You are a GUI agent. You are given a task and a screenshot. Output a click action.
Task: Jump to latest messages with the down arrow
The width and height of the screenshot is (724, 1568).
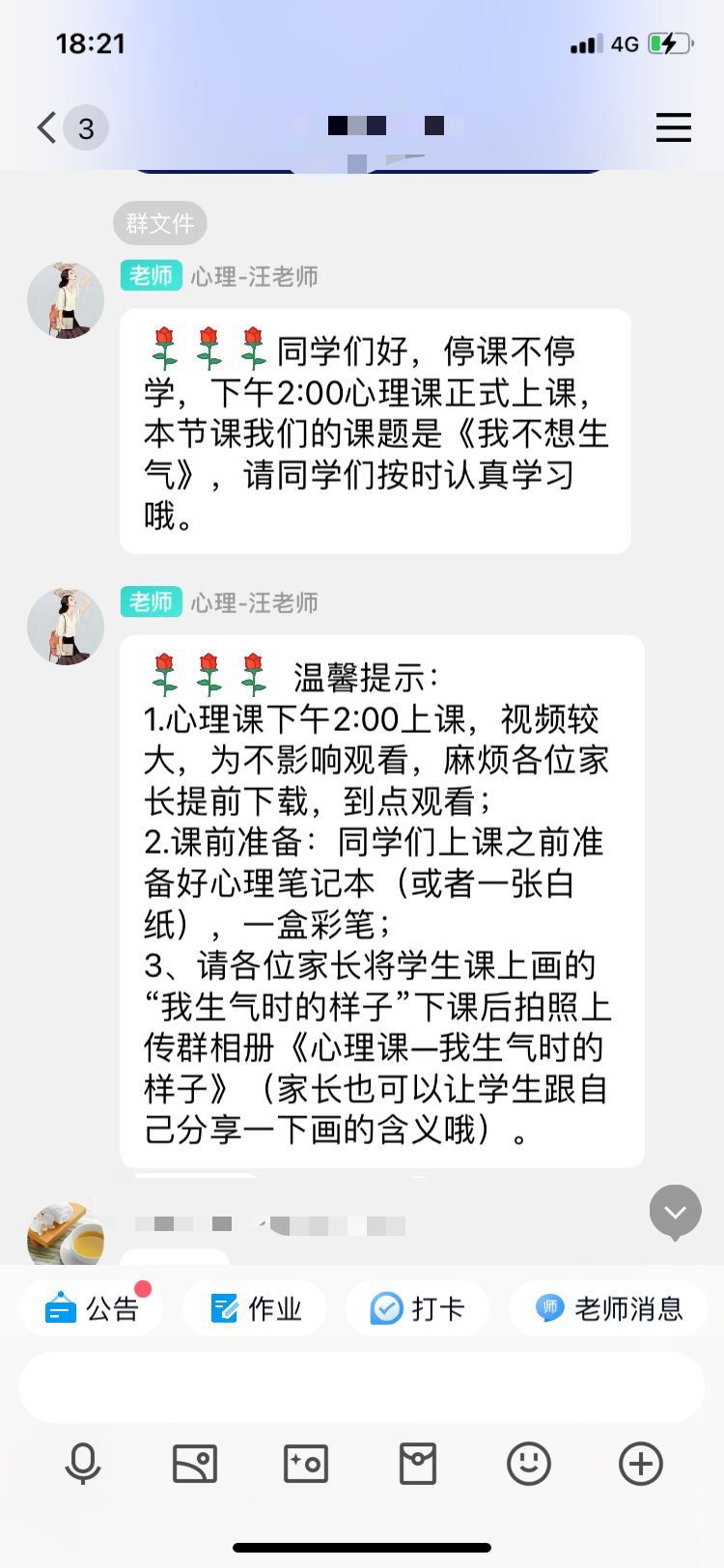[675, 1212]
